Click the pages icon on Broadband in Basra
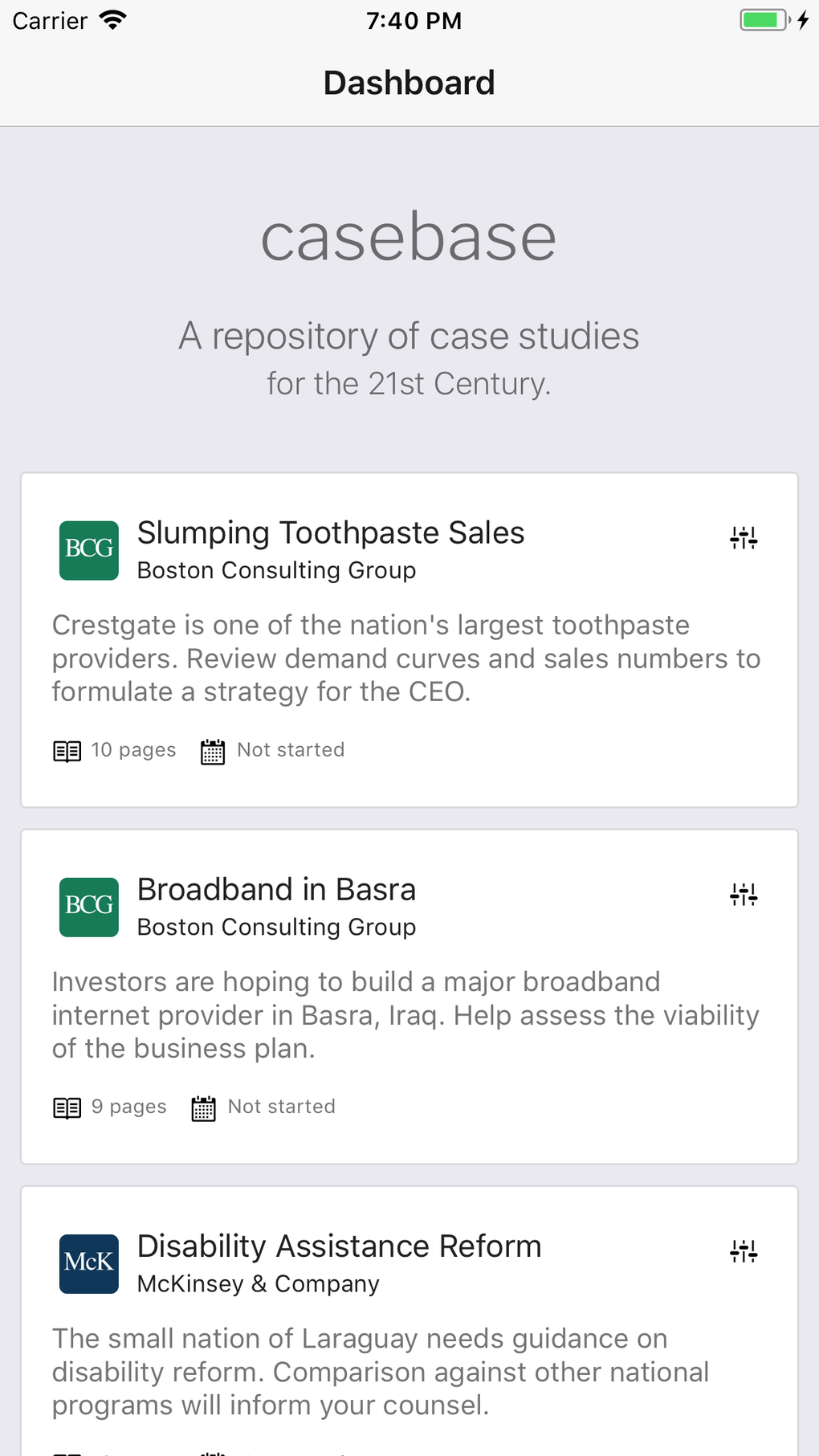This screenshot has width=819, height=1456. click(67, 1107)
